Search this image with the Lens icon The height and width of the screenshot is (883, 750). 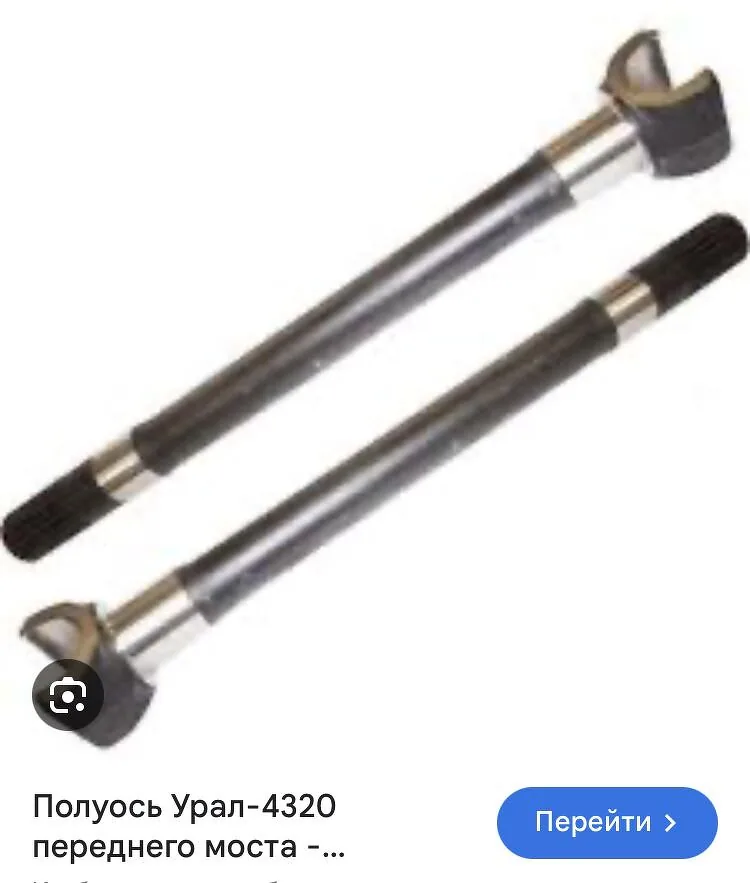click(68, 695)
